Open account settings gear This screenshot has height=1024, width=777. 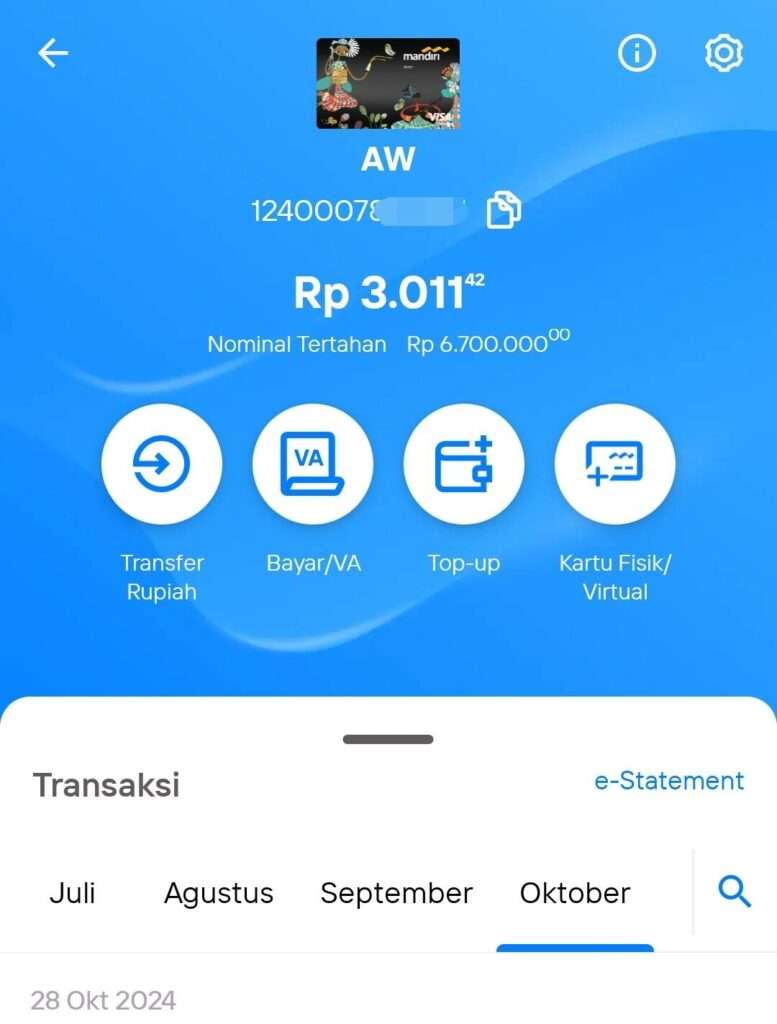(x=723, y=54)
